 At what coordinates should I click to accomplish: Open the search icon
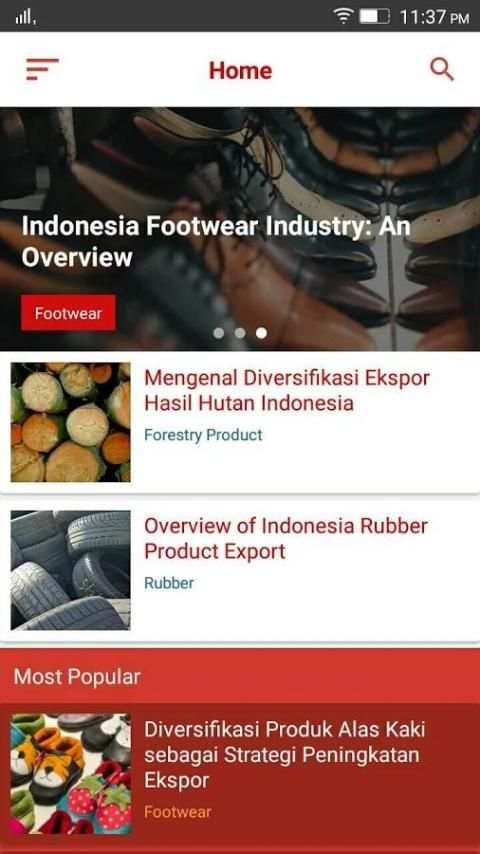441,70
